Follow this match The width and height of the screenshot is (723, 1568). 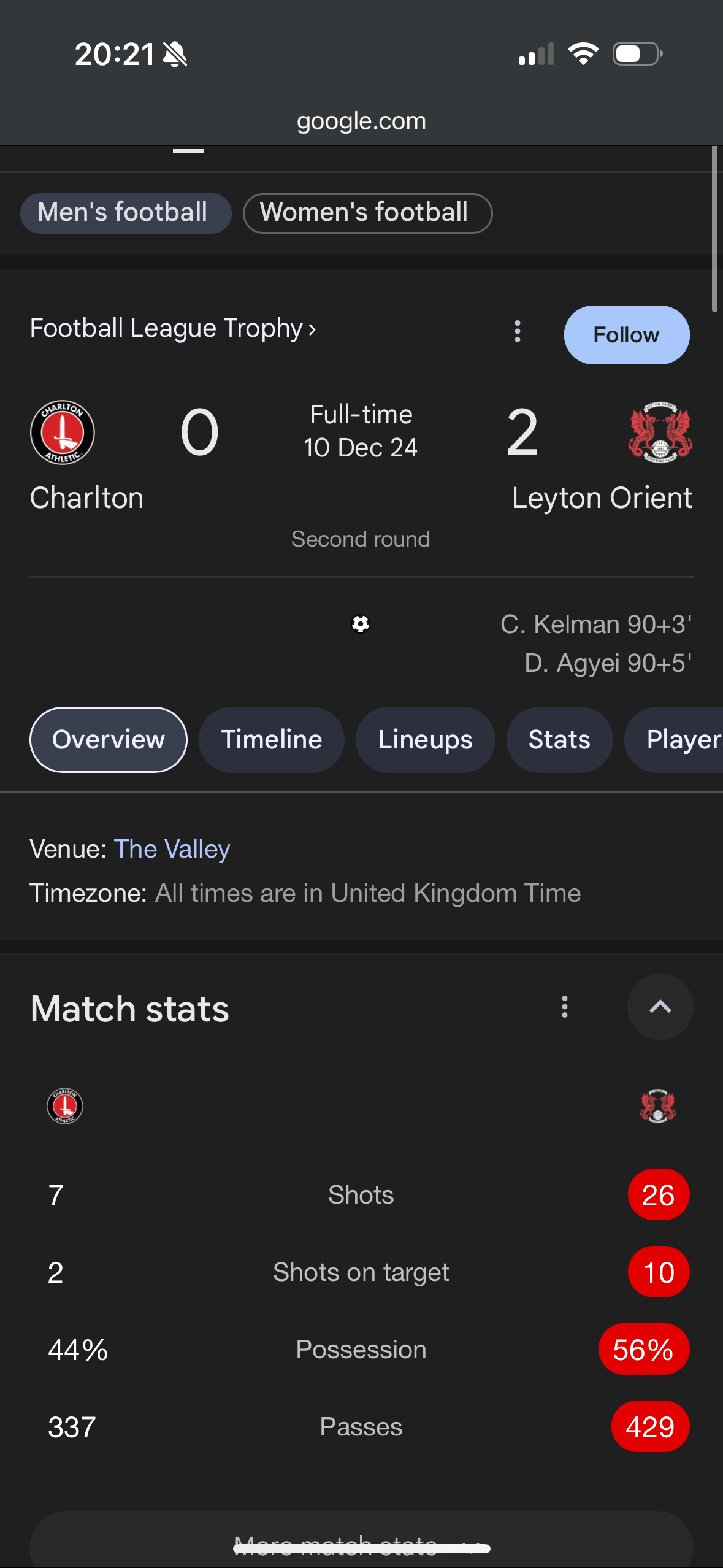626,335
